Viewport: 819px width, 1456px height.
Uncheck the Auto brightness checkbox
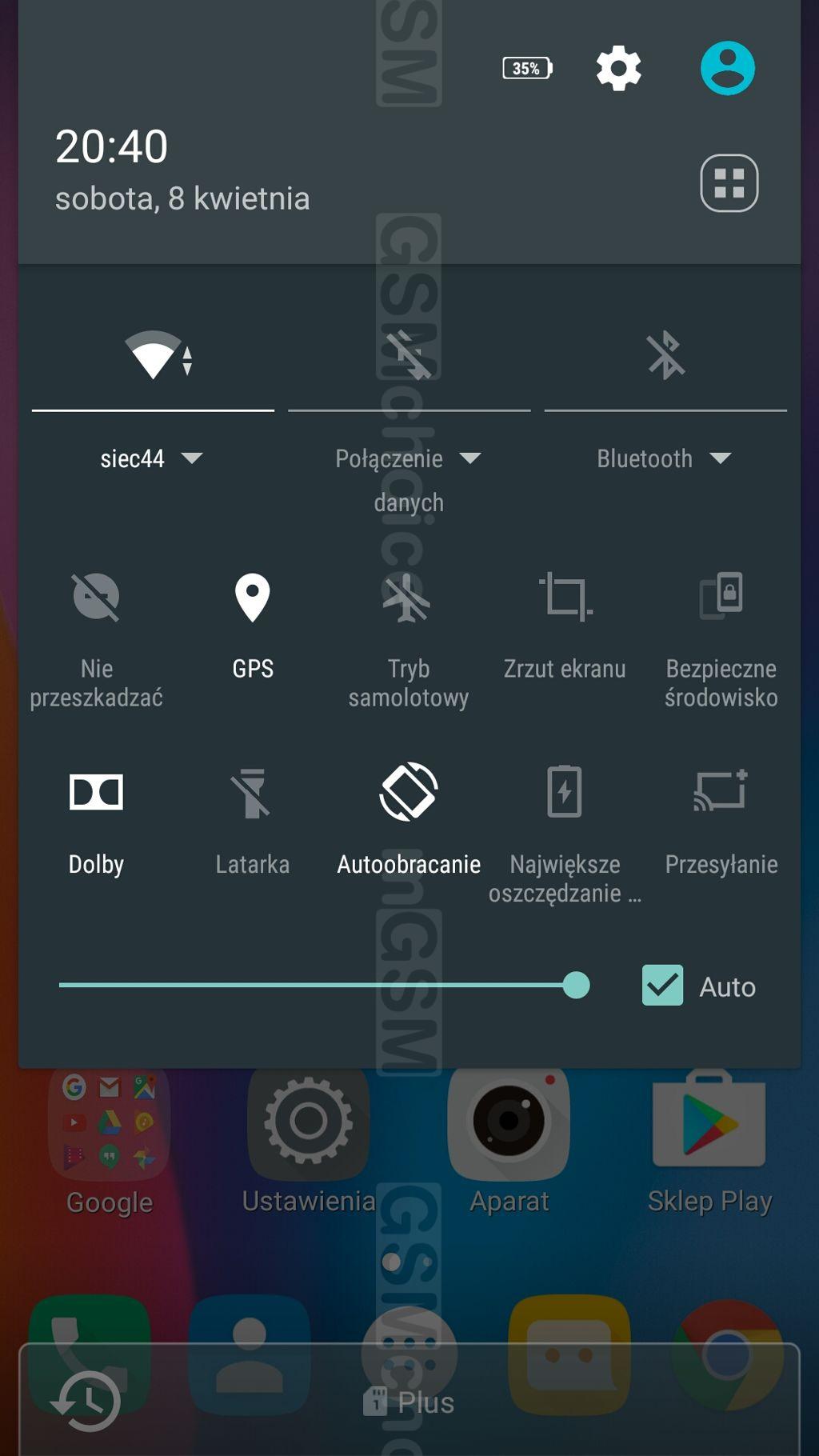[x=662, y=986]
